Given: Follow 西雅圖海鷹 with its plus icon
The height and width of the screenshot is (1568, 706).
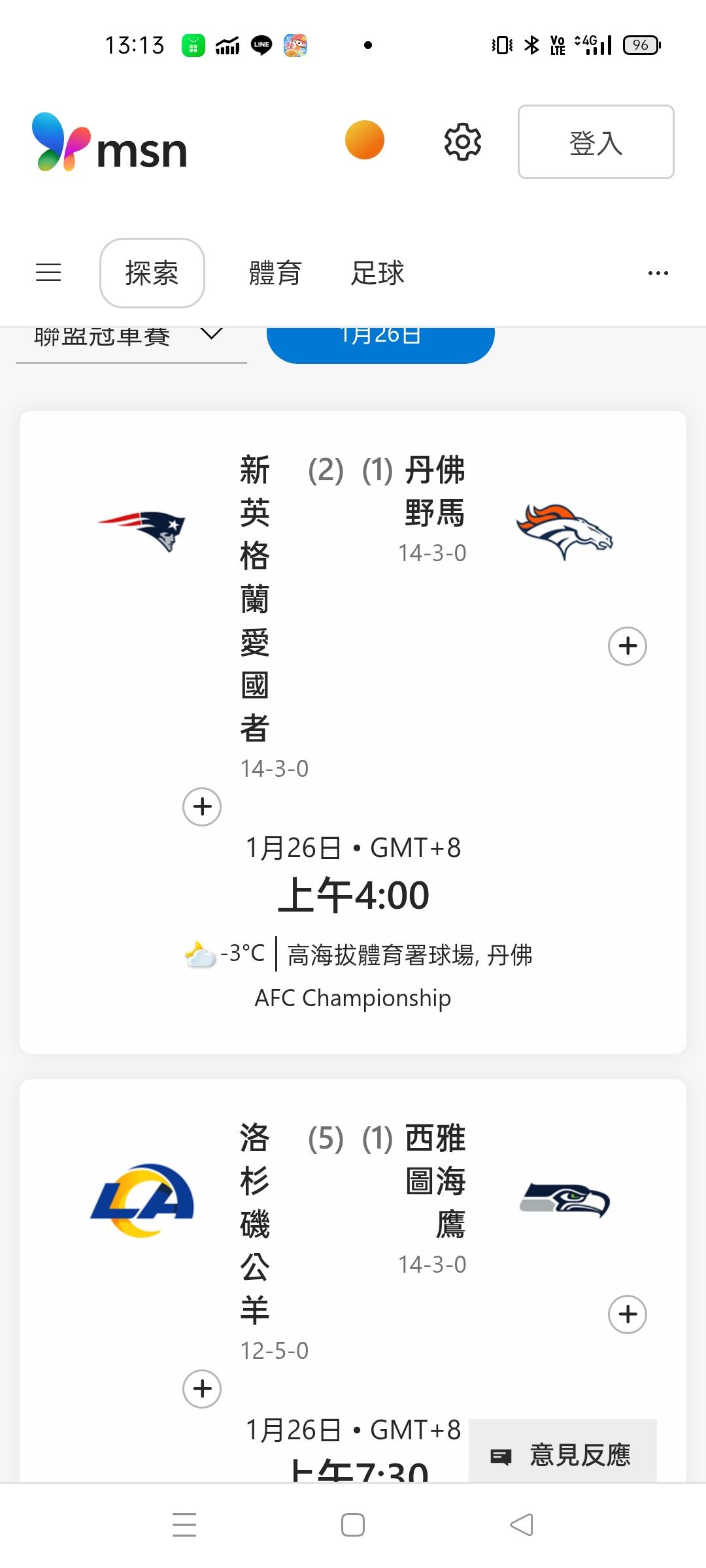Looking at the screenshot, I should point(628,1314).
